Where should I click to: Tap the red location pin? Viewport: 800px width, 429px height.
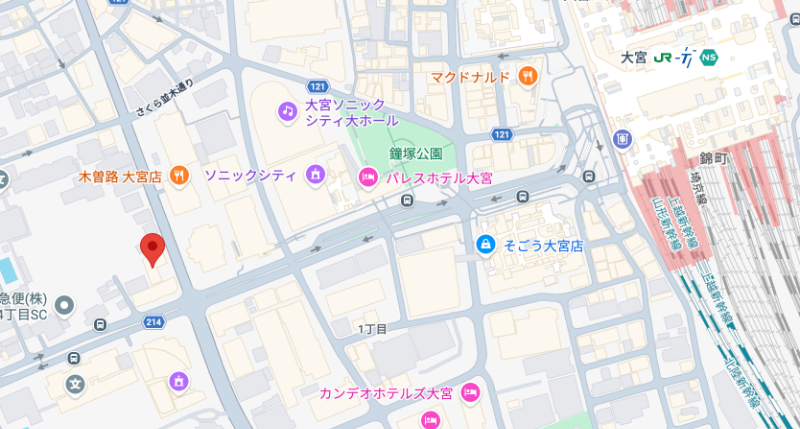151,248
